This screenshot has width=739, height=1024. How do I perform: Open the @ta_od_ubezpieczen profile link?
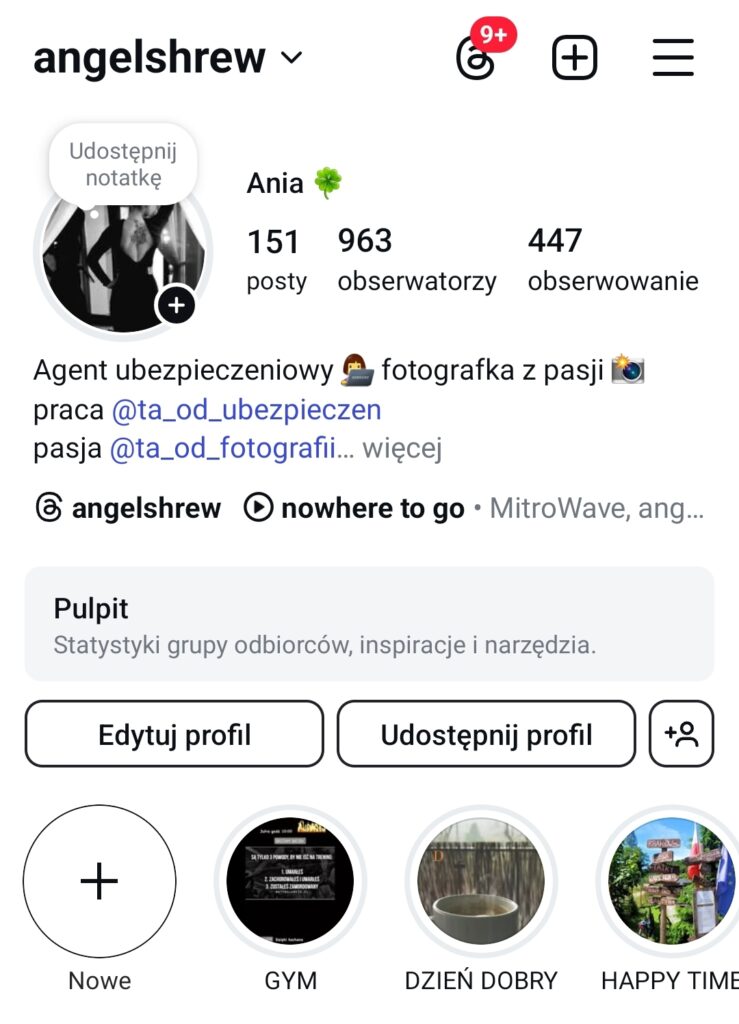[246, 410]
